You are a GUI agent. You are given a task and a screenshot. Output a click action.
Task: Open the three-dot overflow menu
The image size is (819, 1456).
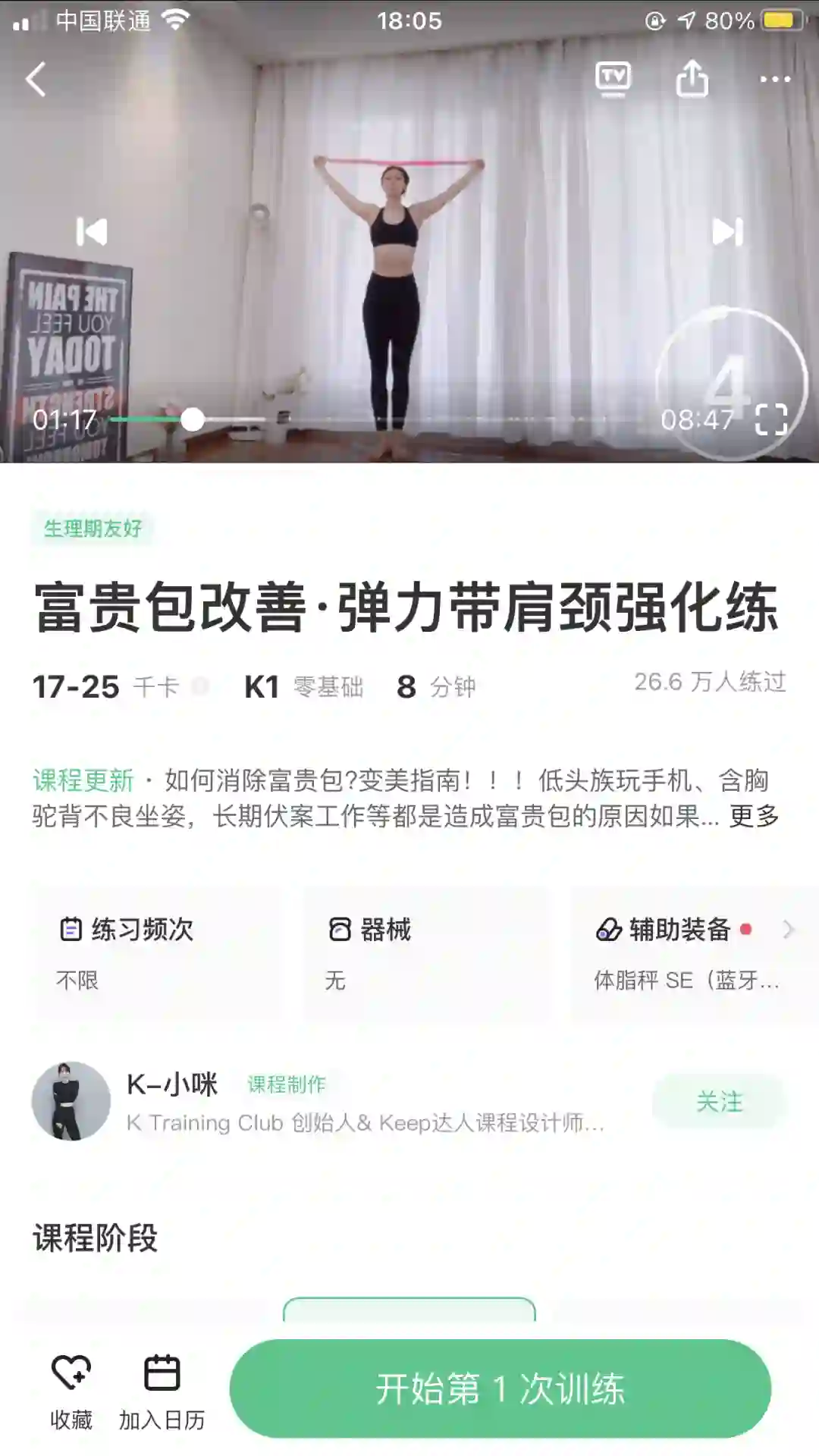(x=774, y=79)
